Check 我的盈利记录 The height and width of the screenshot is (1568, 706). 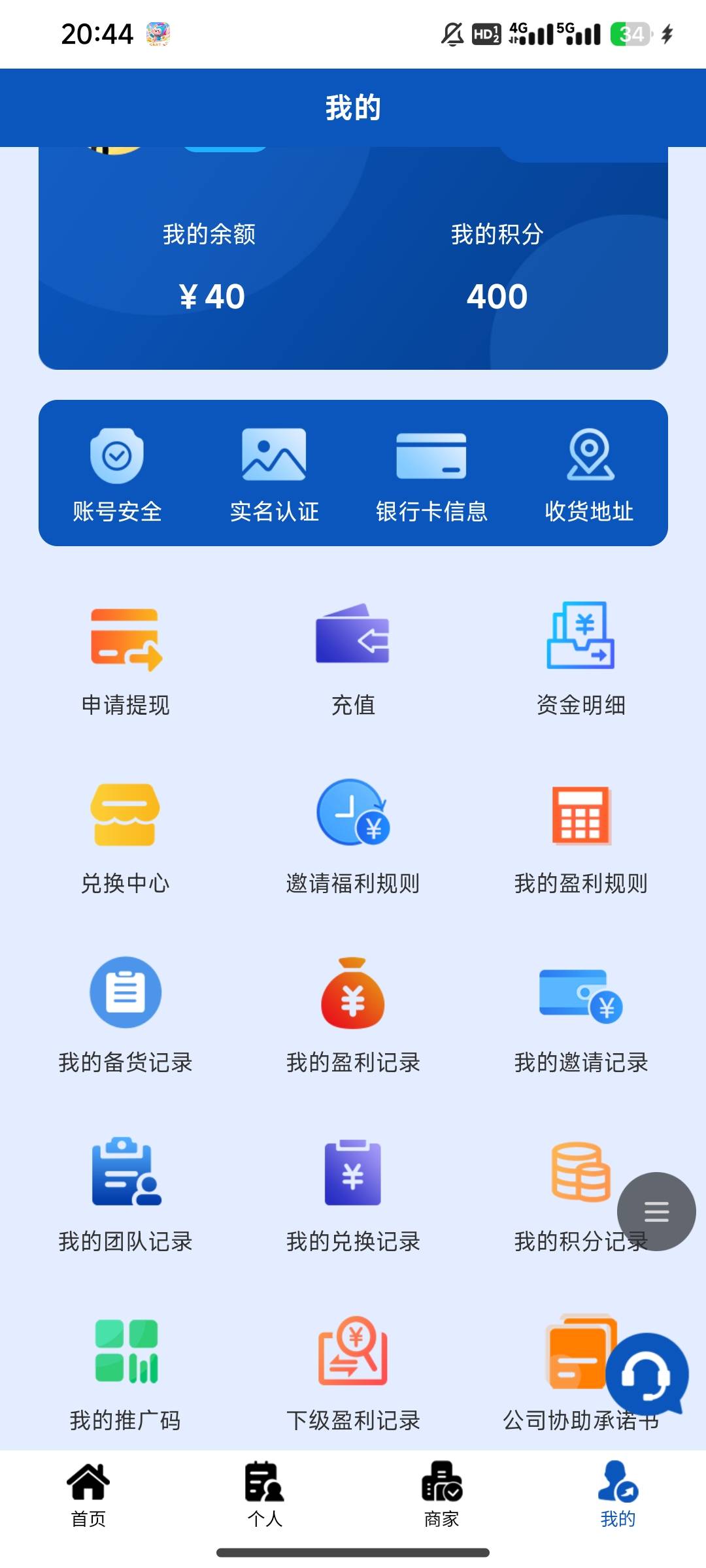[353, 1017]
